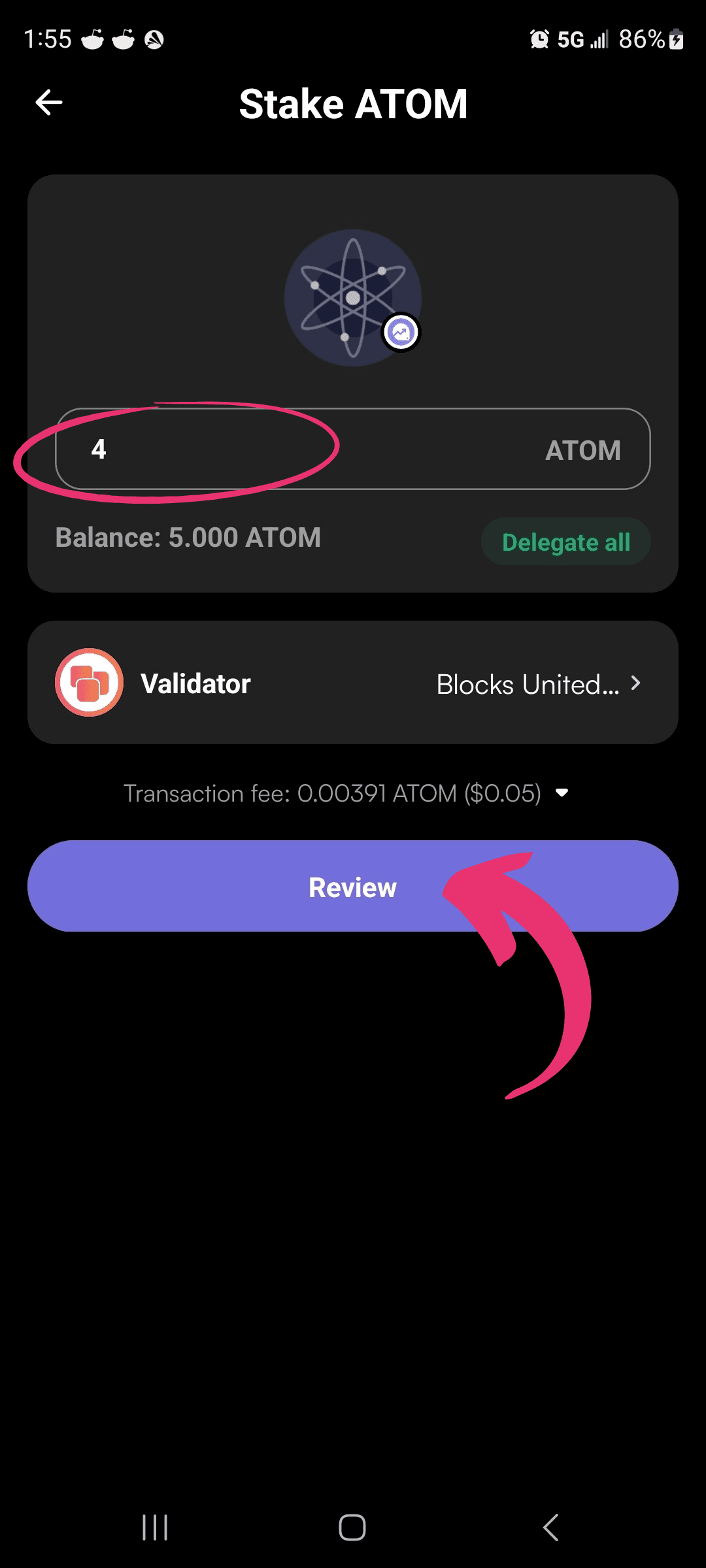Go to the phone's home screen
706x1568 pixels.
tap(352, 1527)
